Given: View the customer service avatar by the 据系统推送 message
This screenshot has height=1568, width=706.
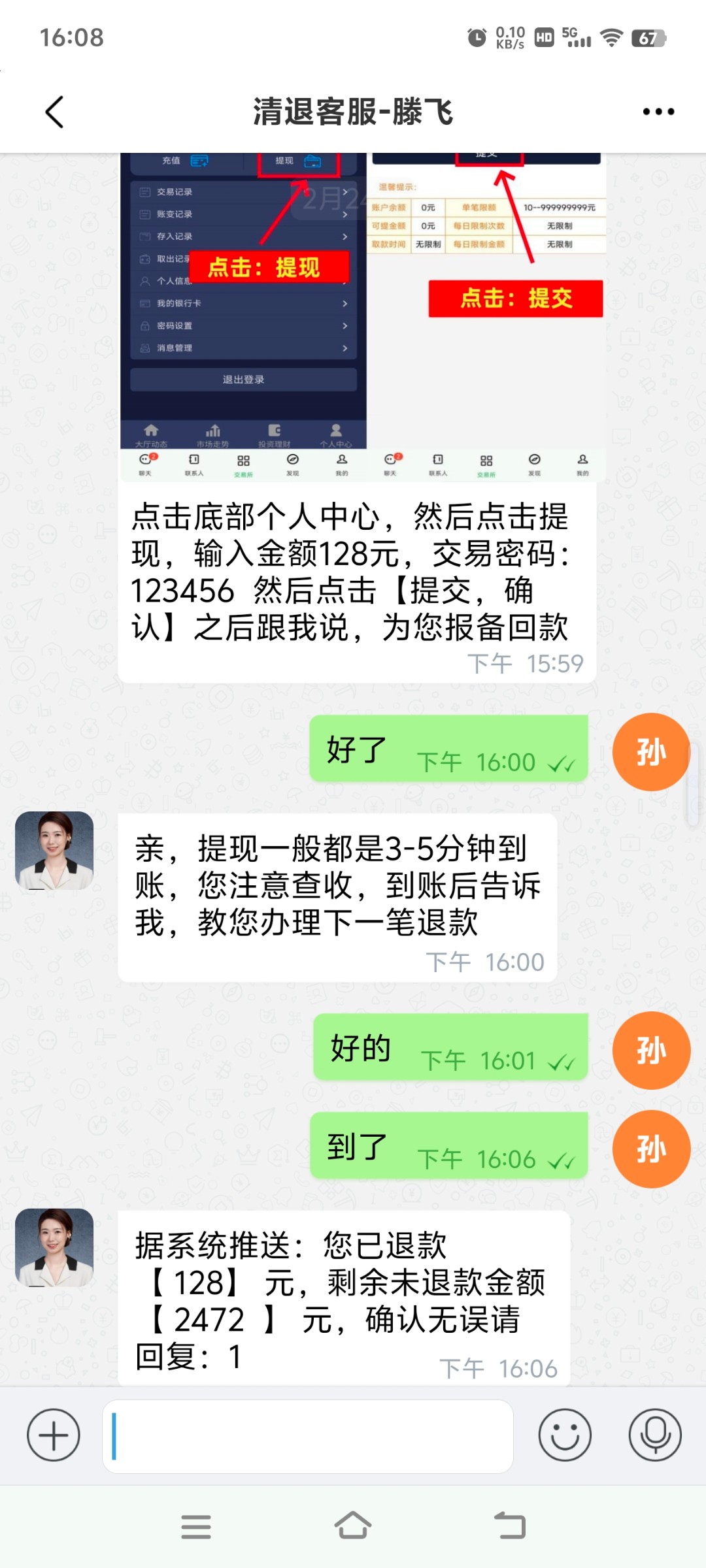Looking at the screenshot, I should pyautogui.click(x=54, y=1247).
